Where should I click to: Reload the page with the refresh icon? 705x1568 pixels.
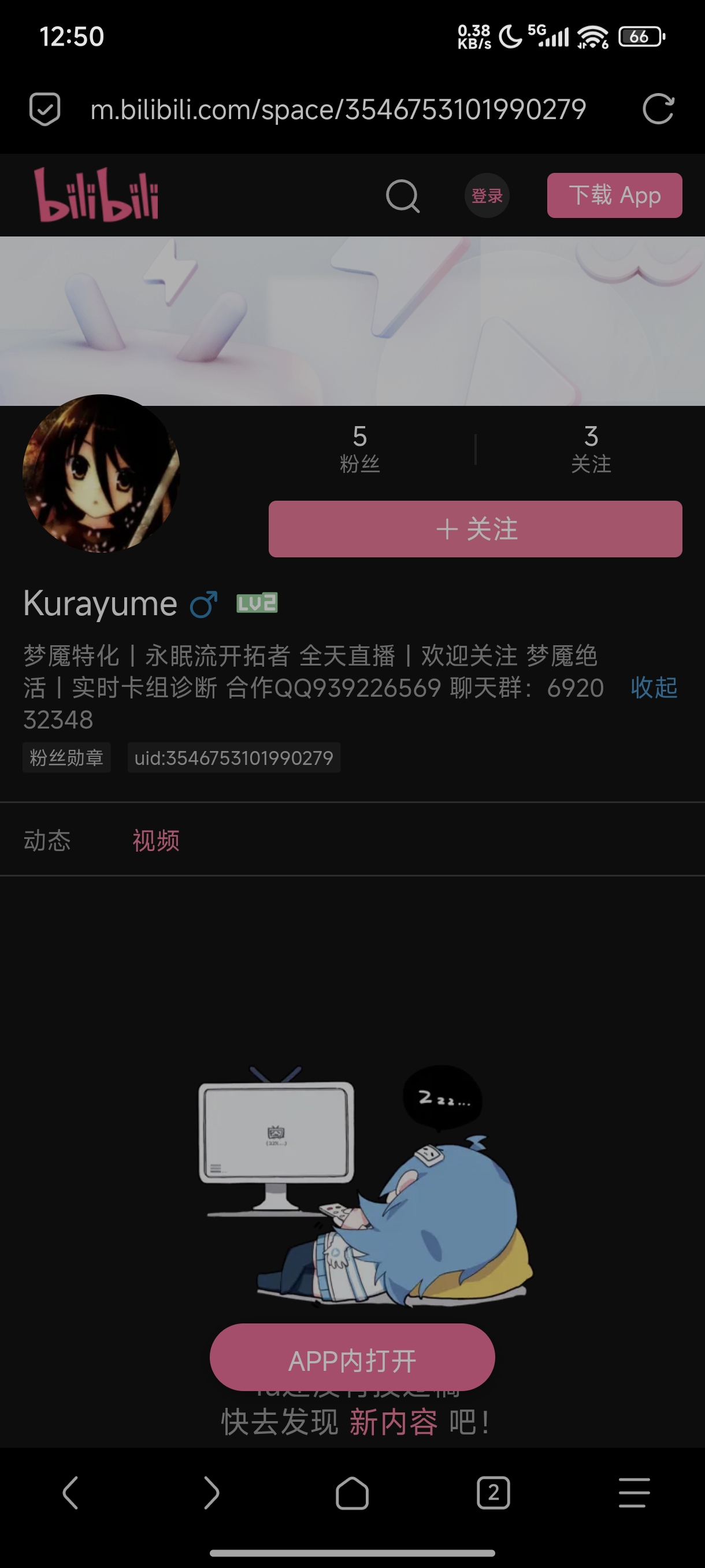[658, 110]
